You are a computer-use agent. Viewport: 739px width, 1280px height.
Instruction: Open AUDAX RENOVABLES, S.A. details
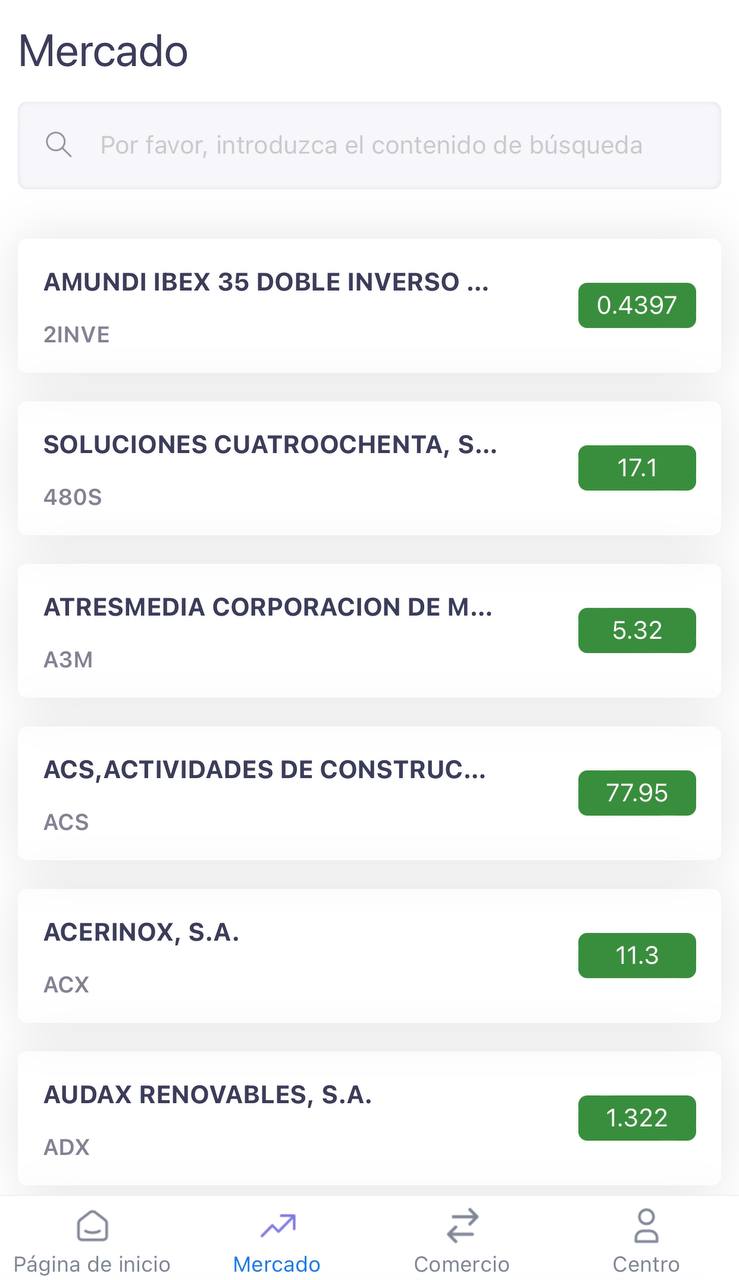pos(368,1118)
